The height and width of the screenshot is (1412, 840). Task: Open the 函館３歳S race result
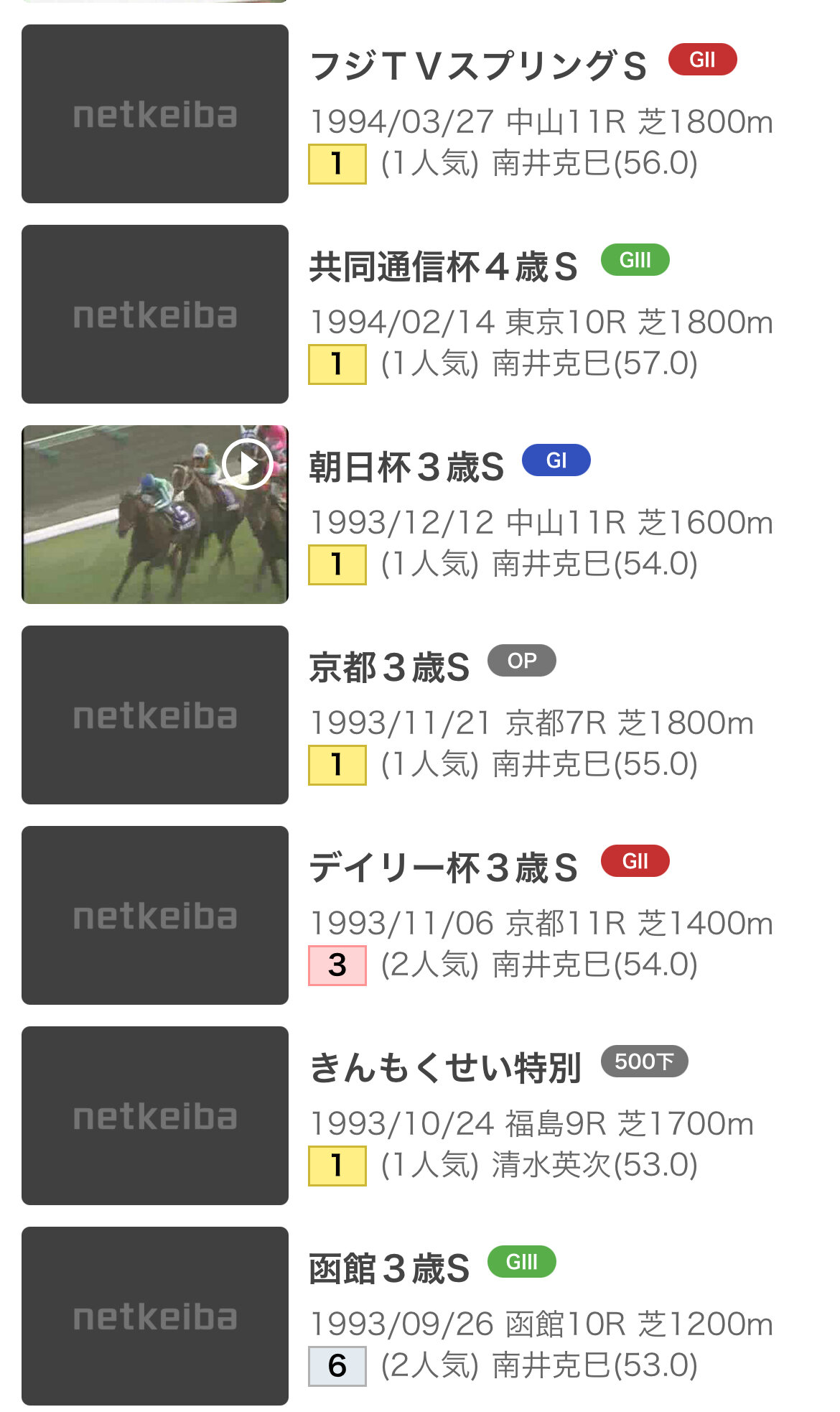[388, 1269]
